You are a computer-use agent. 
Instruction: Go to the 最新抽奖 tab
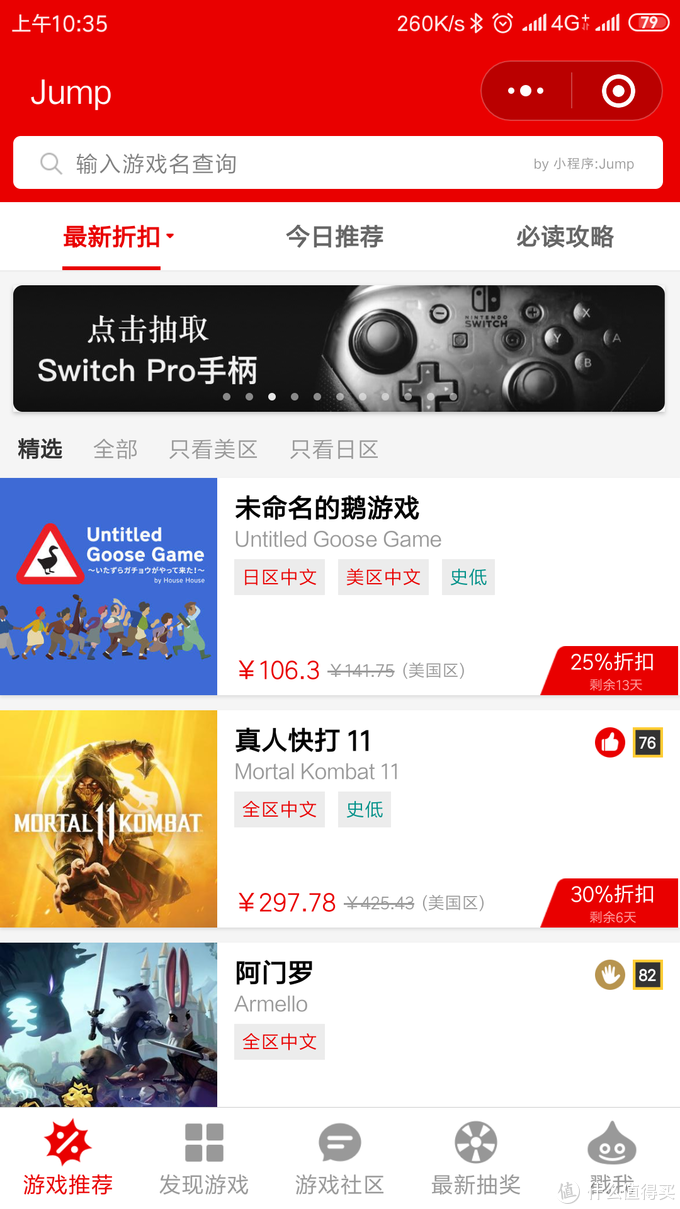[x=475, y=1160]
